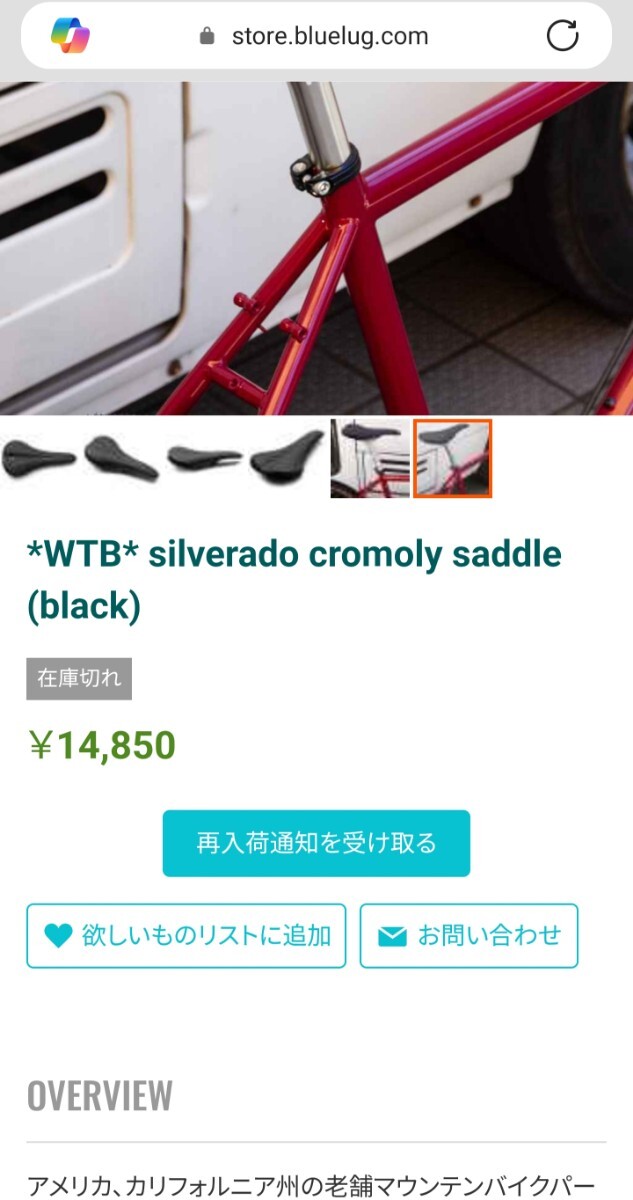Tap the store.bluelug.com address field
The height and width of the screenshot is (1200, 633).
329,37
